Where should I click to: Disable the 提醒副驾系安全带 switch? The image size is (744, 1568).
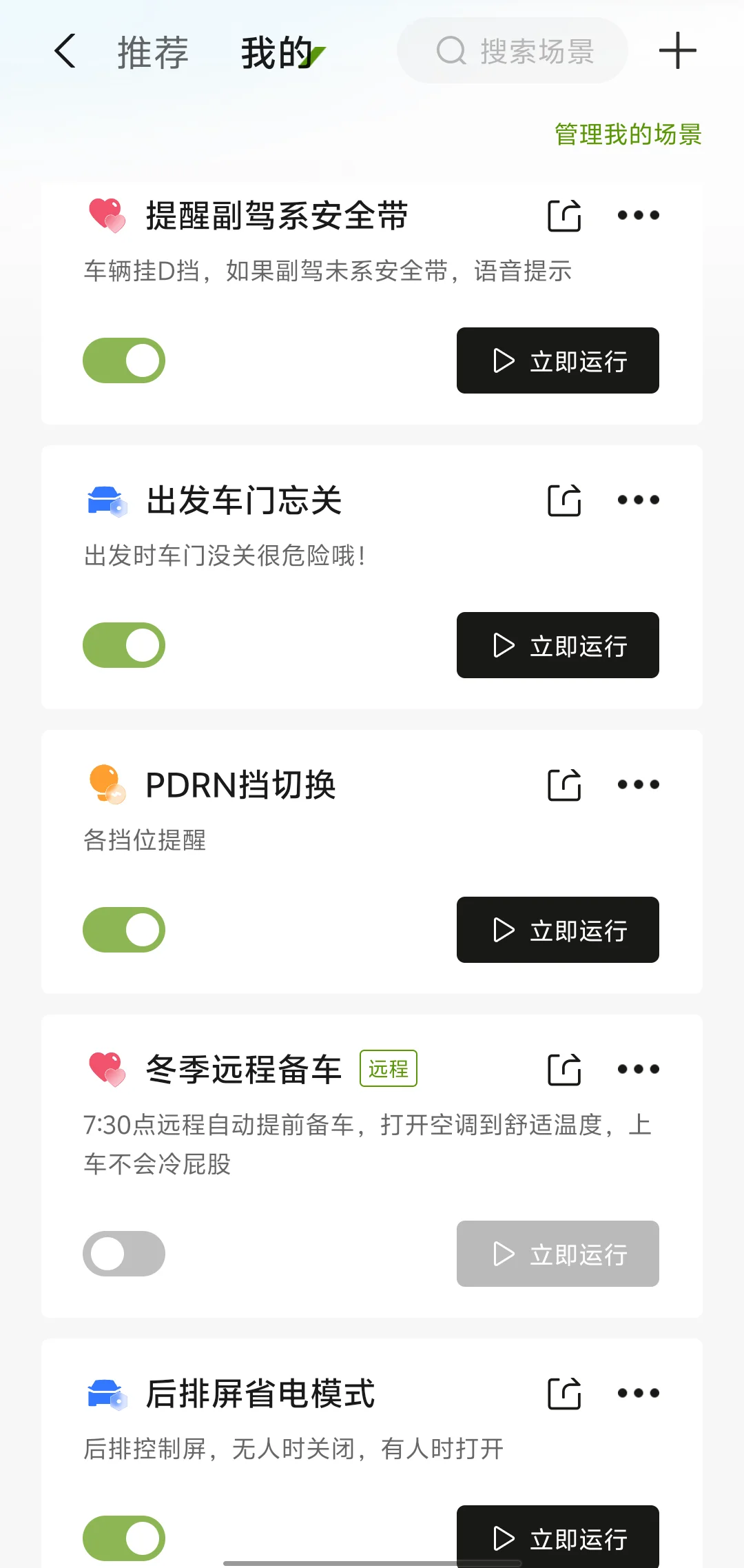pyautogui.click(x=124, y=360)
